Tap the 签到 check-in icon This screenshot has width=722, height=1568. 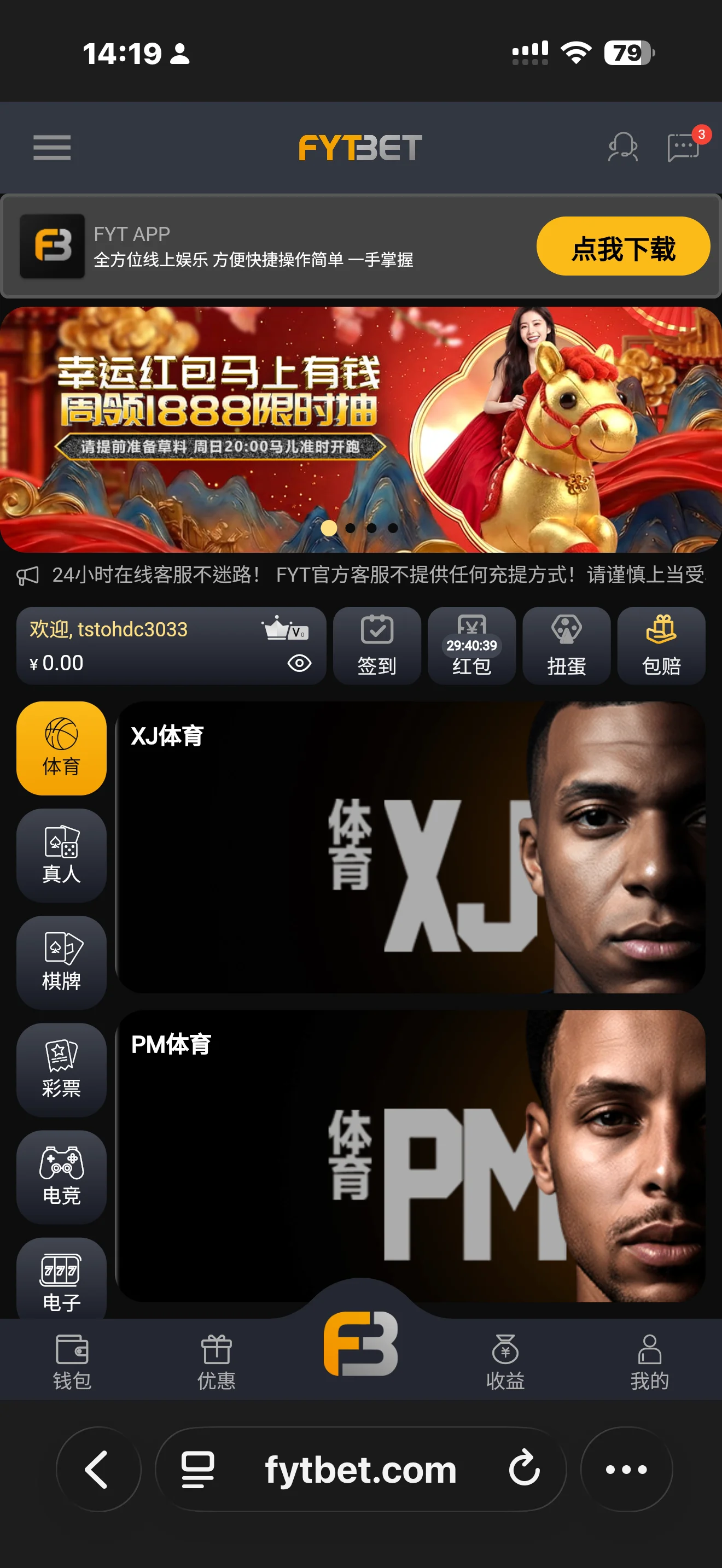click(377, 646)
